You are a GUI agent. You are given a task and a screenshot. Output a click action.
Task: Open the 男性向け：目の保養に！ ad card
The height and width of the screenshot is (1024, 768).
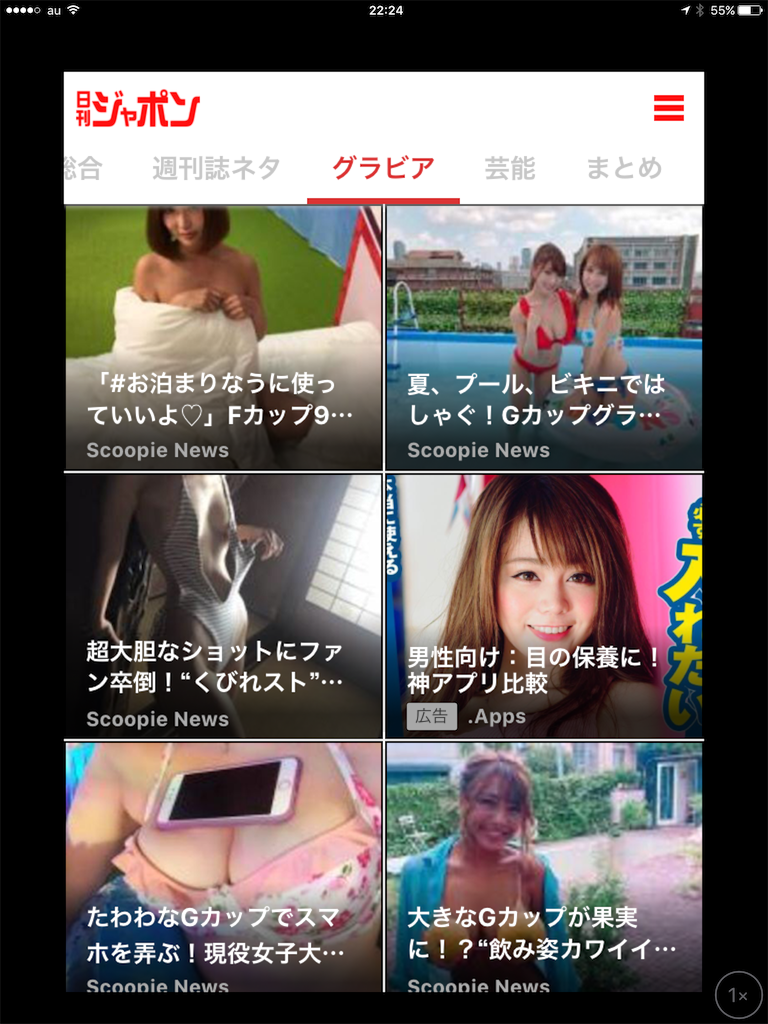pos(544,606)
